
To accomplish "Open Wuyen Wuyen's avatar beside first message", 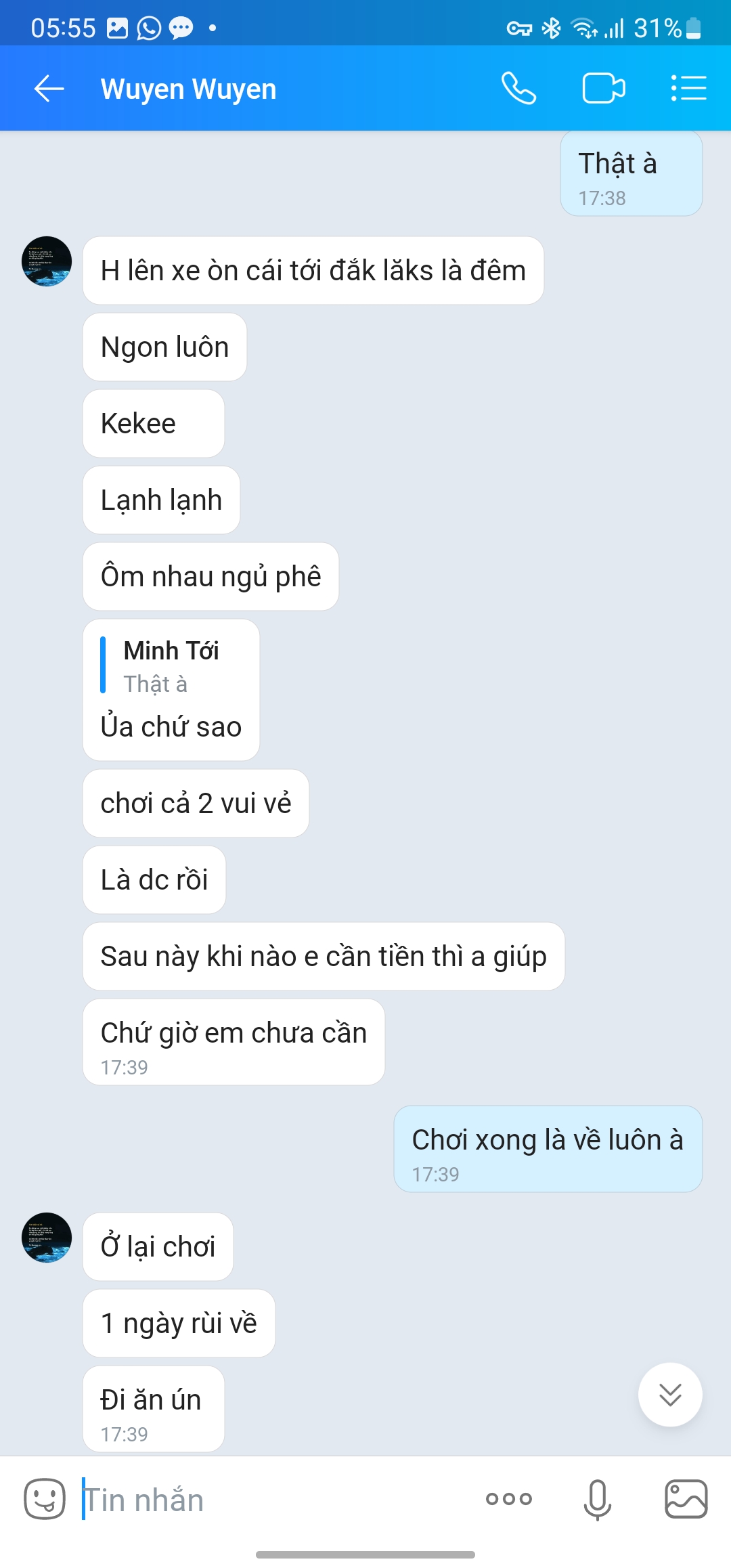I will click(x=47, y=261).
